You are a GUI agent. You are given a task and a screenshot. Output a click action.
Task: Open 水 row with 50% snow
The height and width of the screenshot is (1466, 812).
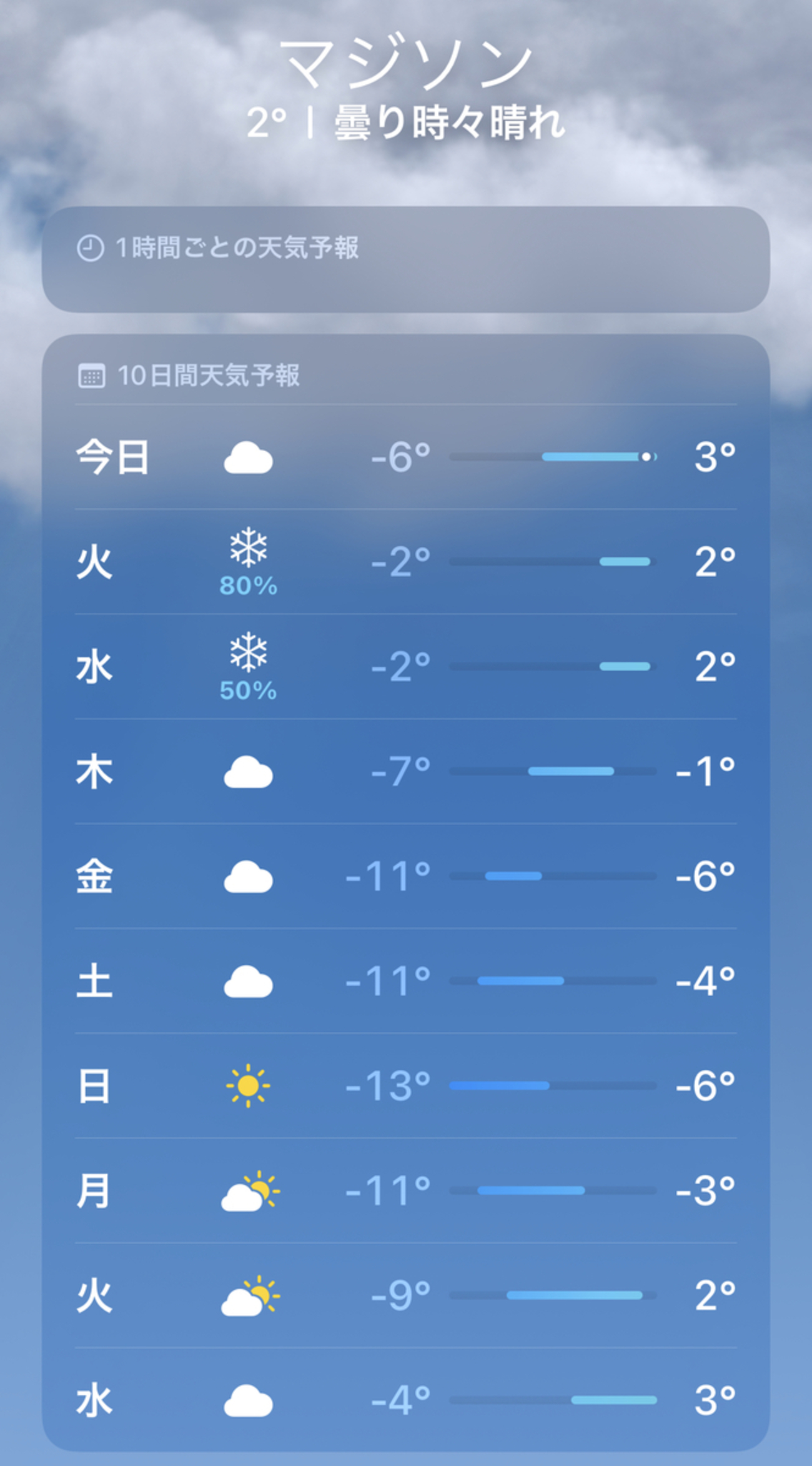[405, 667]
